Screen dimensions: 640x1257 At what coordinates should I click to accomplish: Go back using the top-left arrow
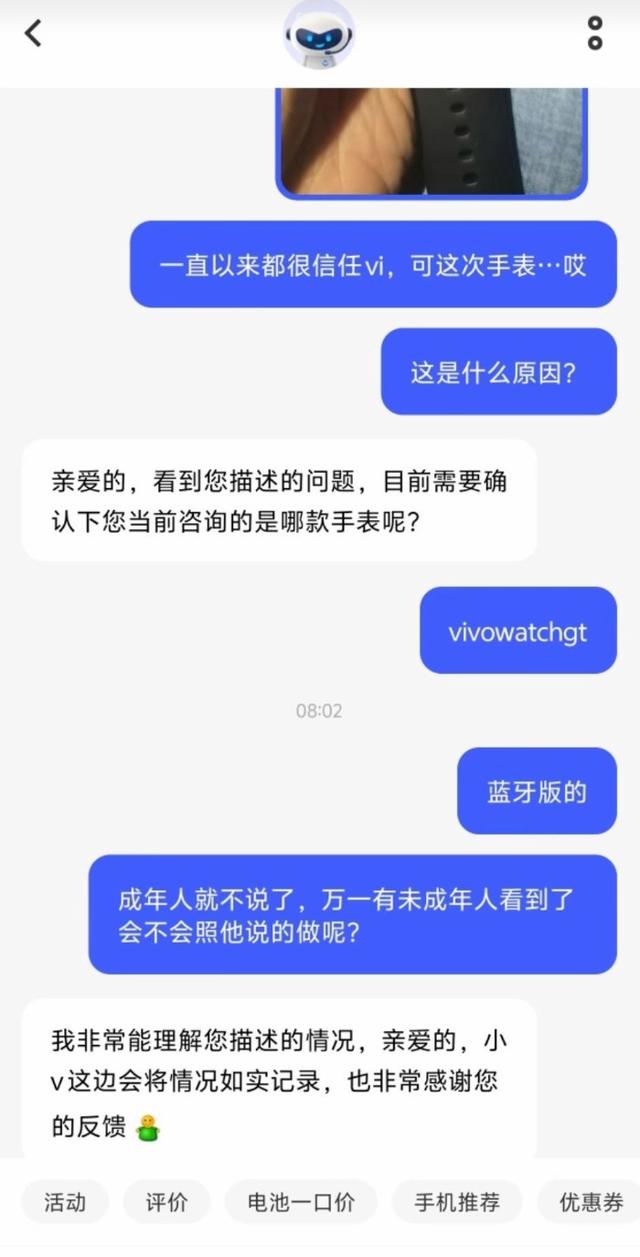(33, 33)
